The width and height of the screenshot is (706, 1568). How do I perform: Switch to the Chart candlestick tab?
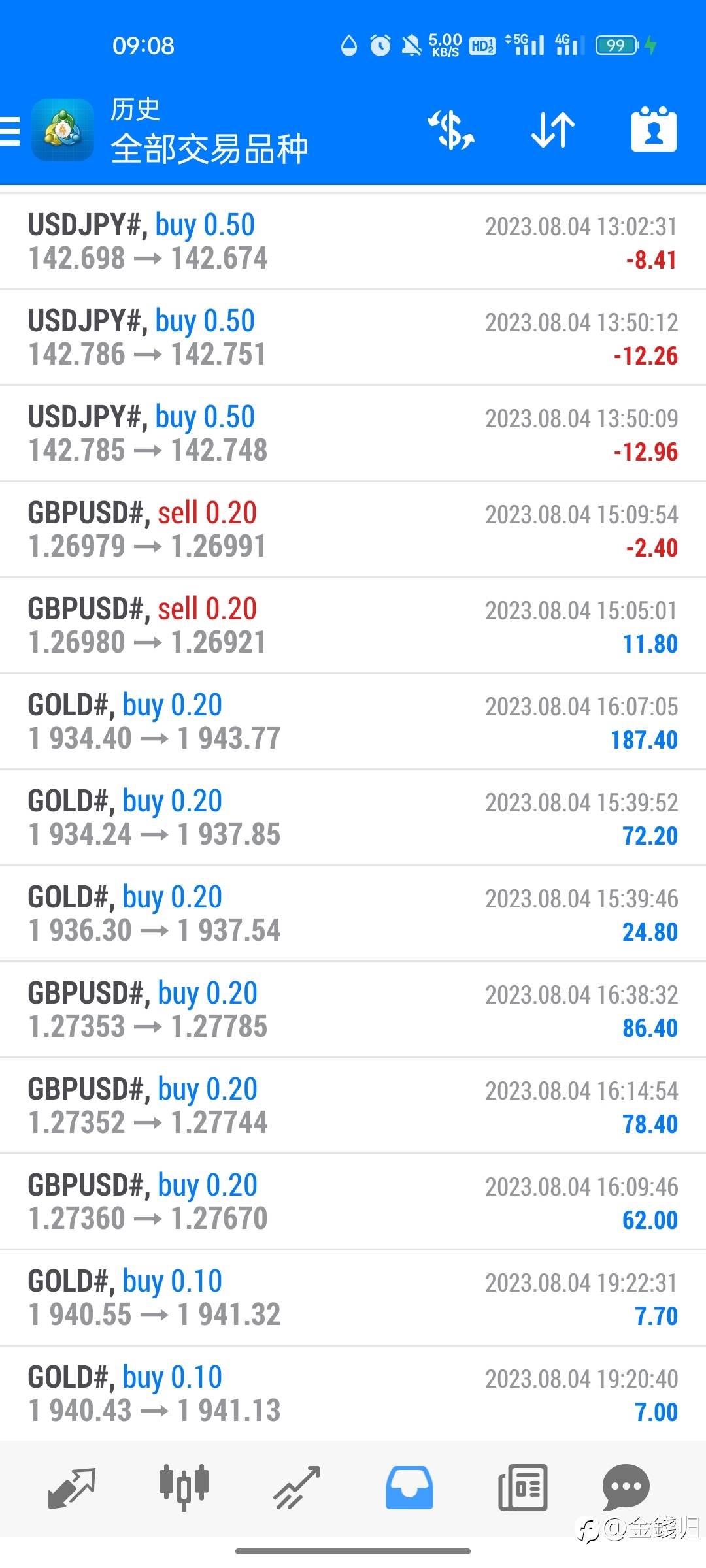(184, 1488)
